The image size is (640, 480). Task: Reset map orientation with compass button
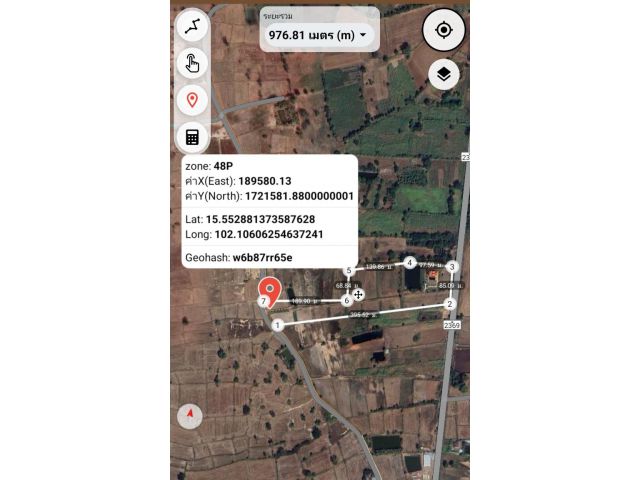point(190,415)
